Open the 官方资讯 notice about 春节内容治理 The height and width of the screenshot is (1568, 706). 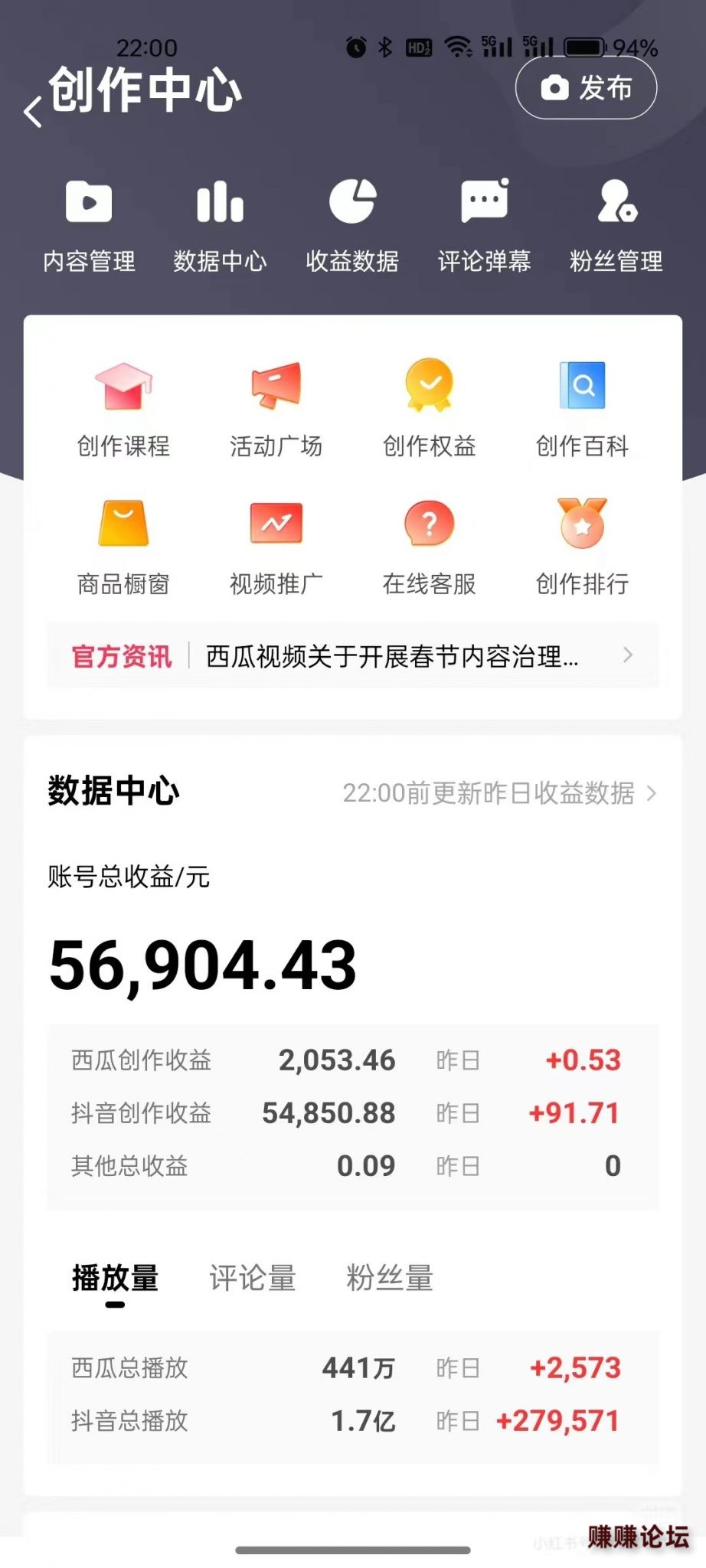pyautogui.click(x=391, y=656)
